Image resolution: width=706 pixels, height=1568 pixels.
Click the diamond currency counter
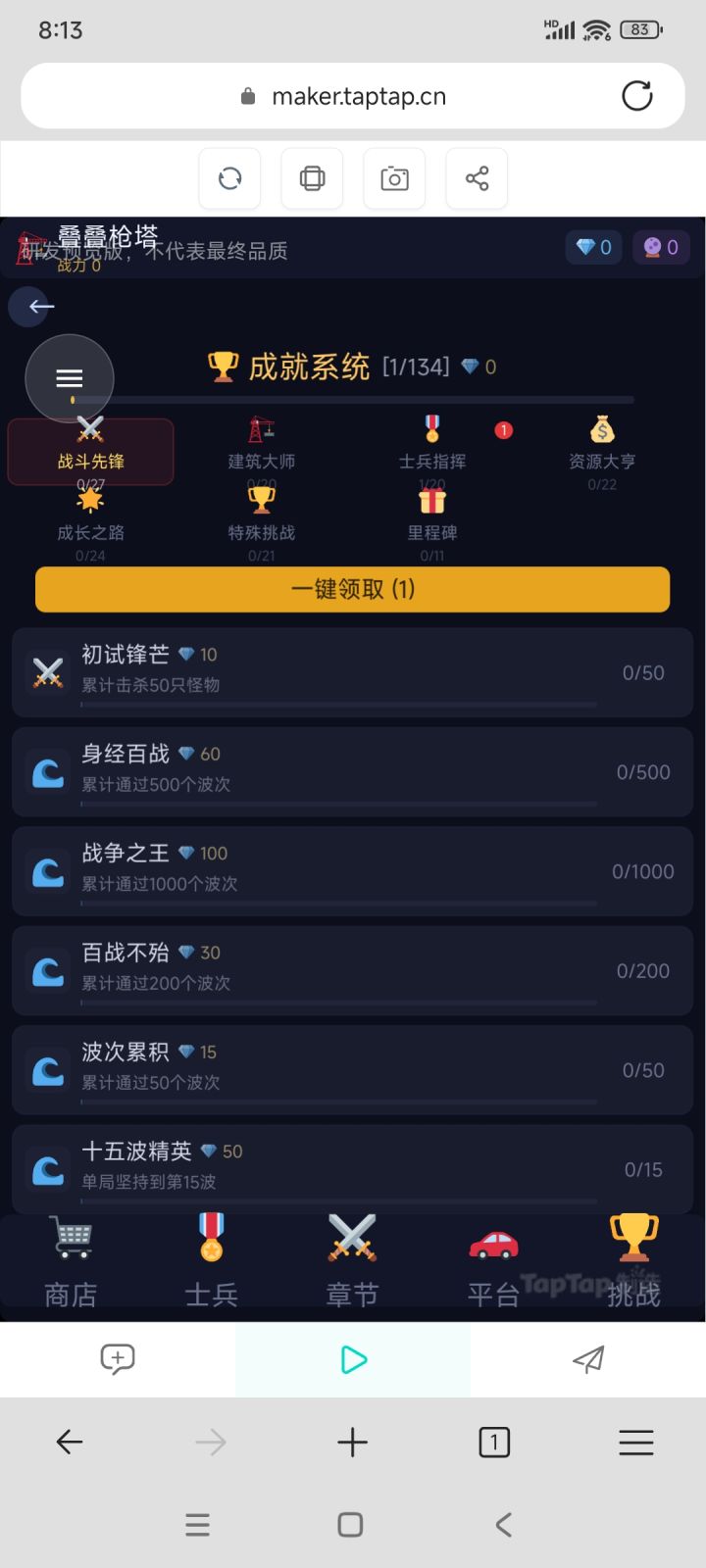pyautogui.click(x=593, y=247)
